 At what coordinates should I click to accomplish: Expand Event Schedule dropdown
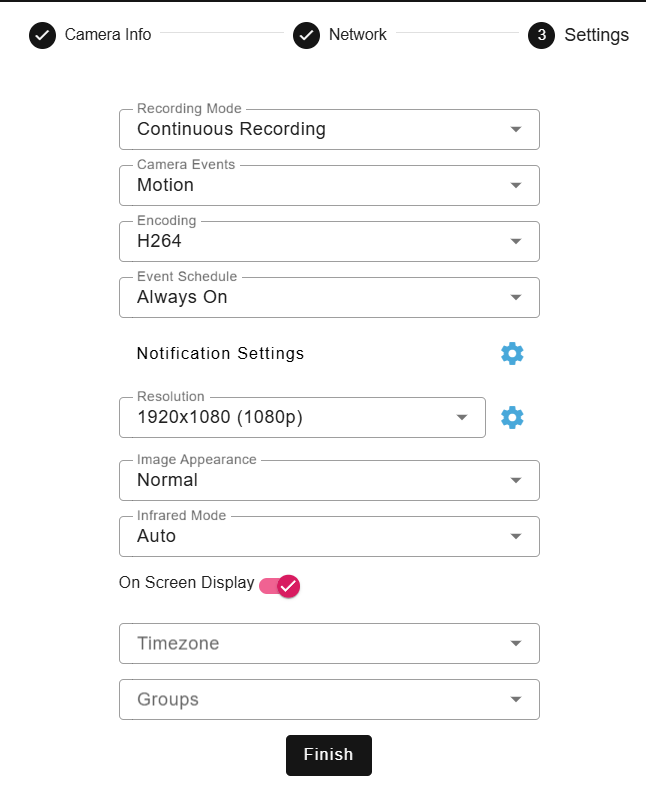[329, 297]
